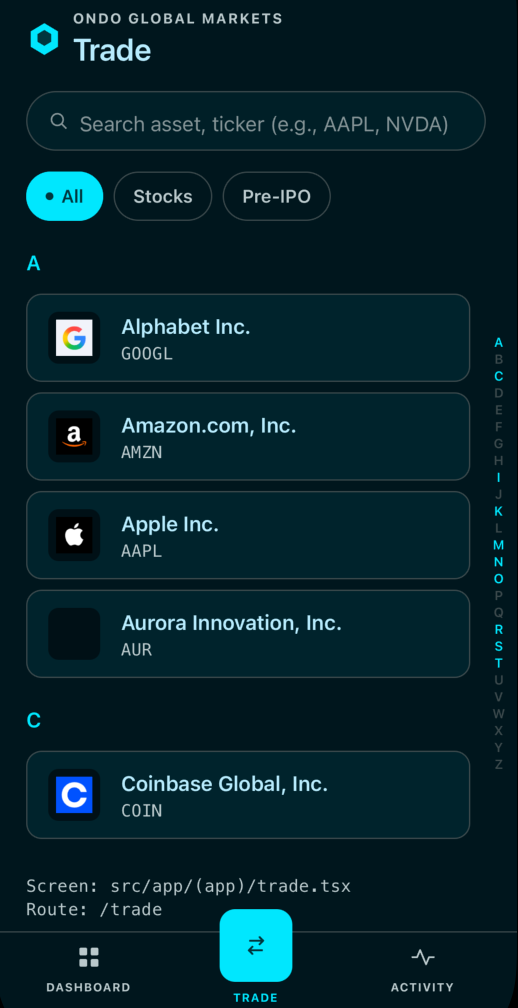Jump to letter C in index
This screenshot has width=518, height=1008.
[499, 376]
